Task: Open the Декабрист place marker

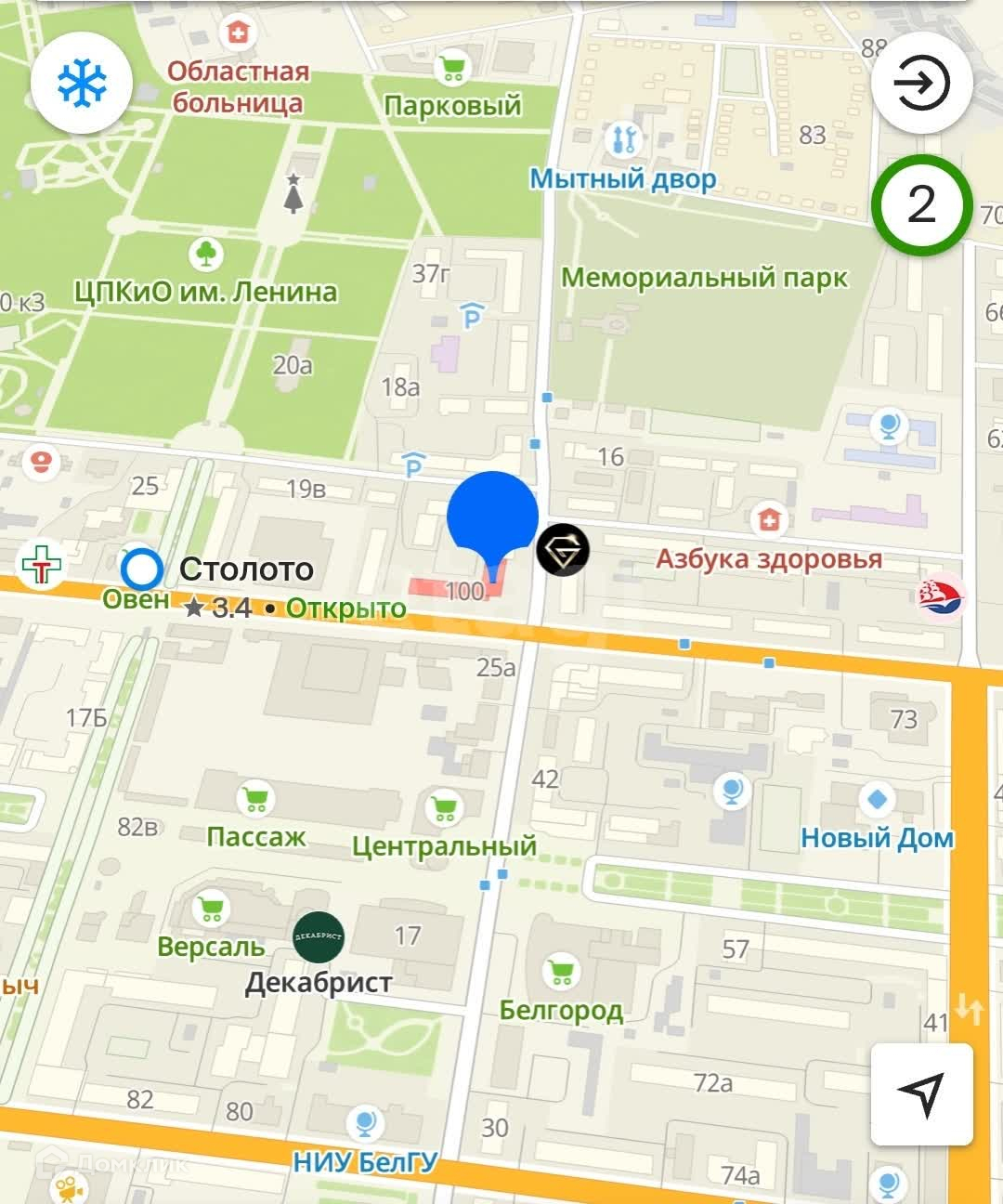Action: point(318,937)
